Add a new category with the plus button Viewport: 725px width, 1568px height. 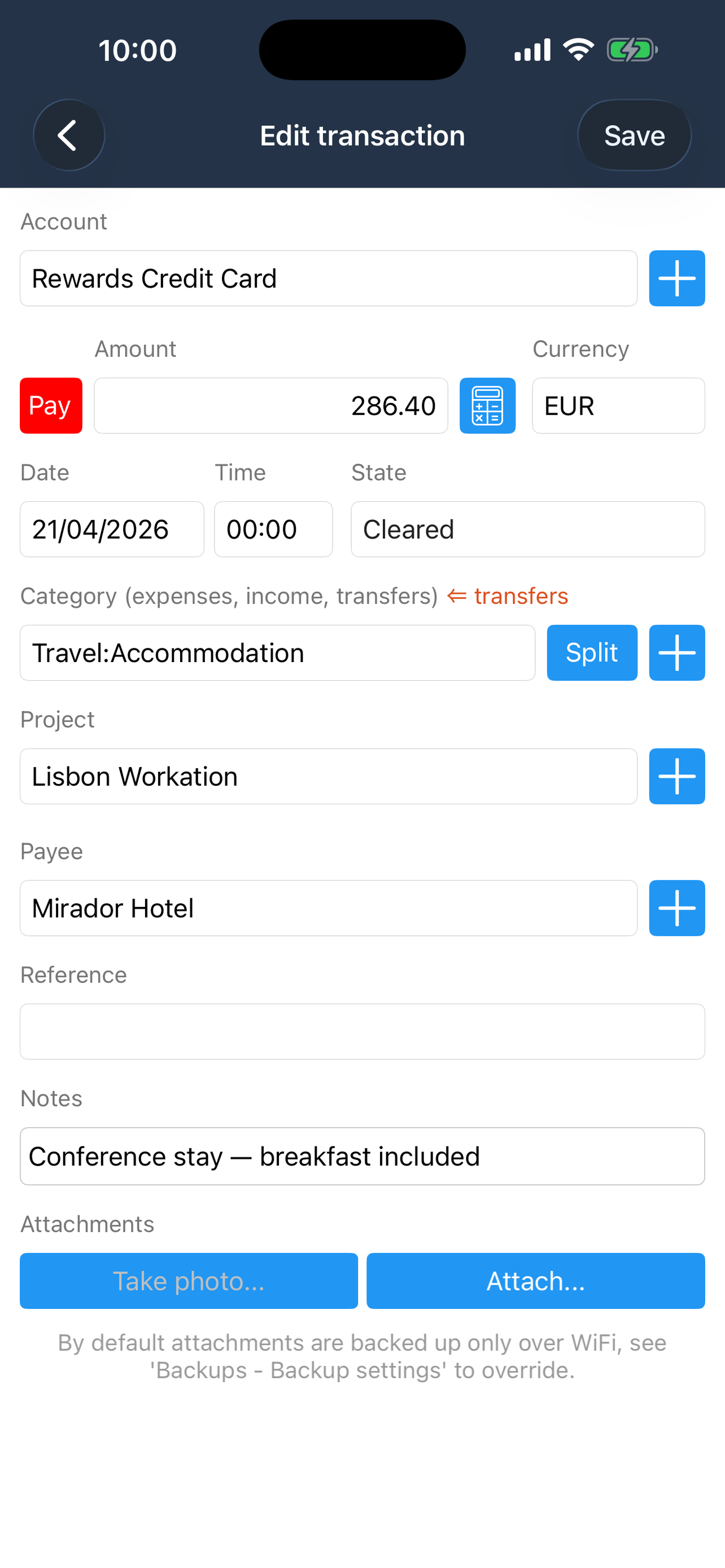[x=676, y=652]
